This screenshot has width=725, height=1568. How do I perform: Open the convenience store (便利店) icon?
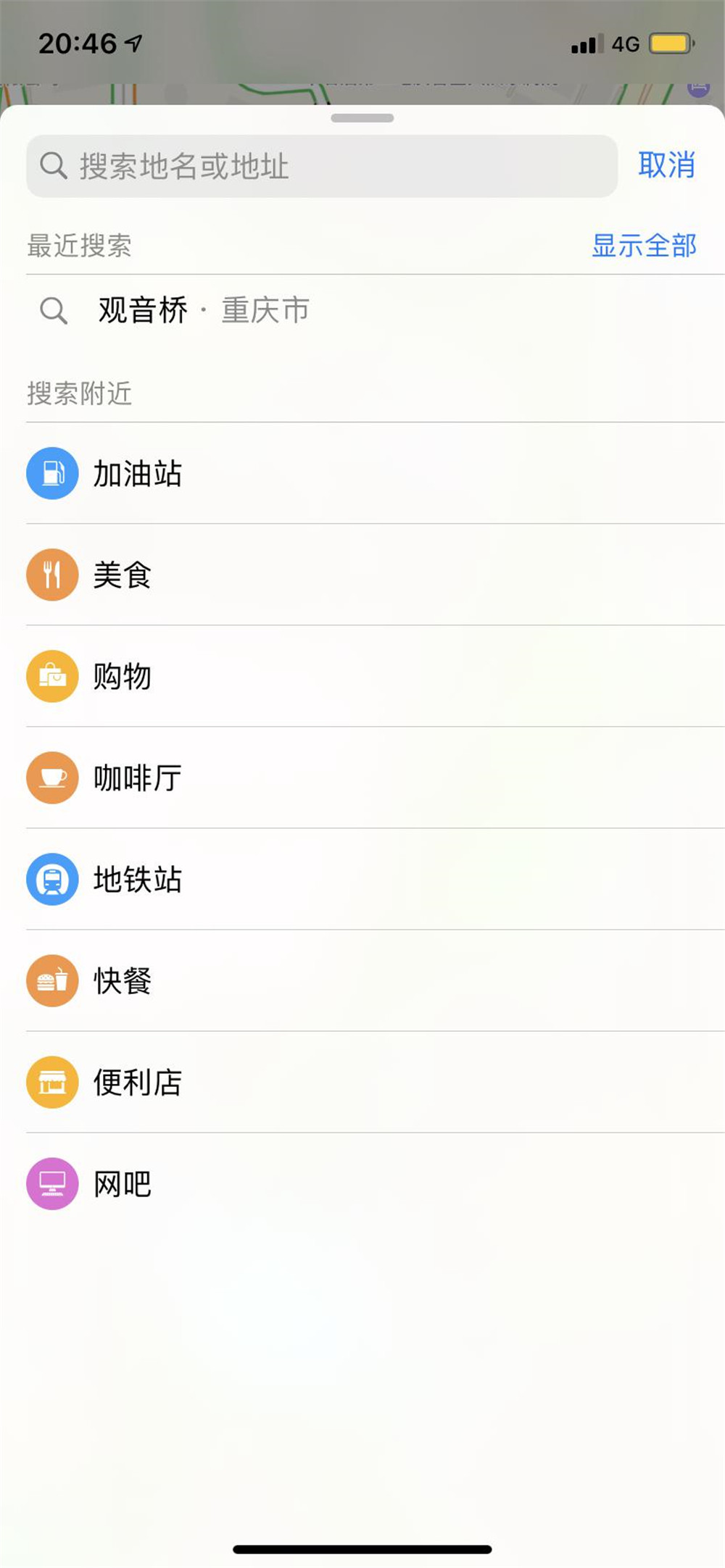[x=51, y=1082]
